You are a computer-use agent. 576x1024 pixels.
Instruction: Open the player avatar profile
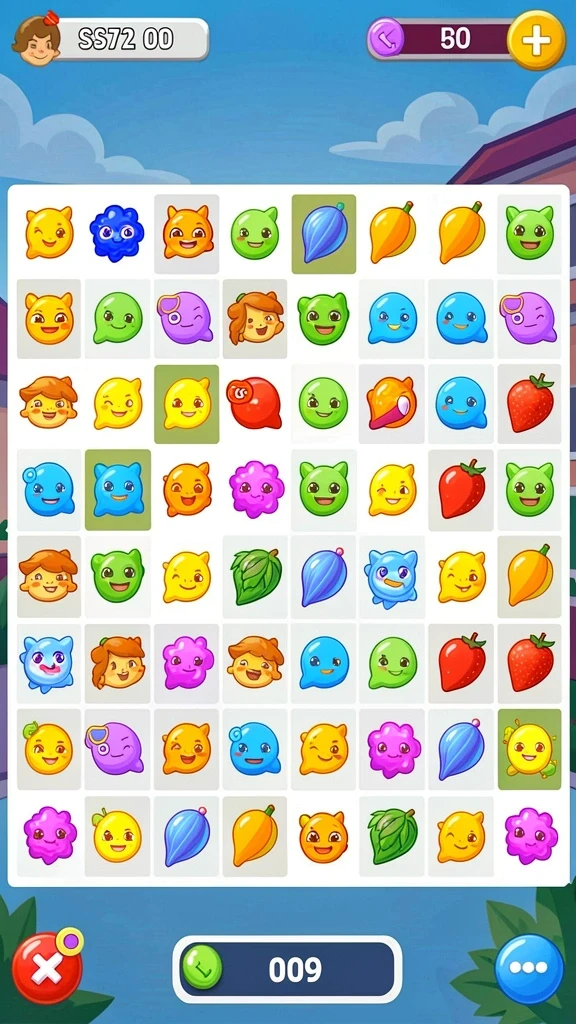coord(37,40)
